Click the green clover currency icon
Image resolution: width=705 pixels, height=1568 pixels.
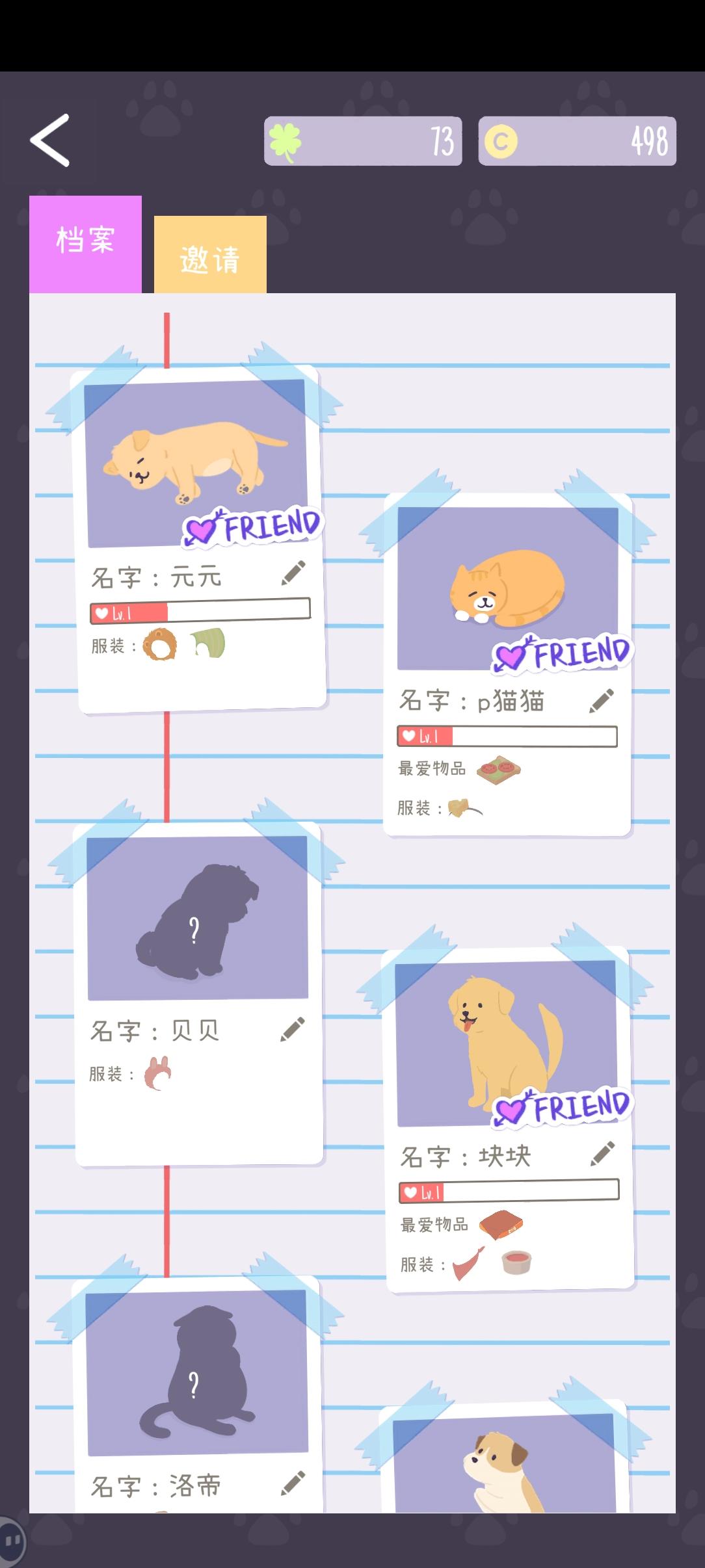point(286,140)
